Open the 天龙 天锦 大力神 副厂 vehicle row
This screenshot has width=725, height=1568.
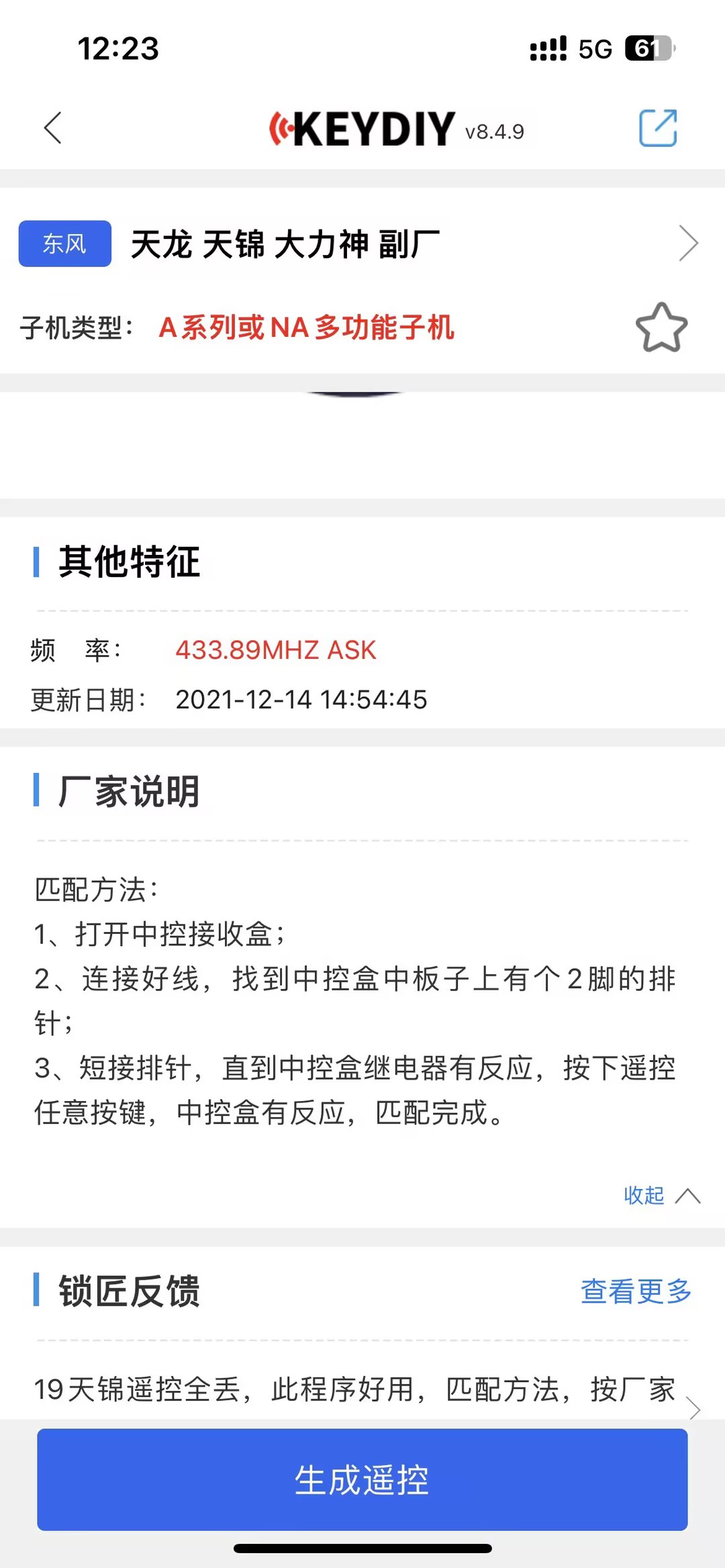point(362,244)
